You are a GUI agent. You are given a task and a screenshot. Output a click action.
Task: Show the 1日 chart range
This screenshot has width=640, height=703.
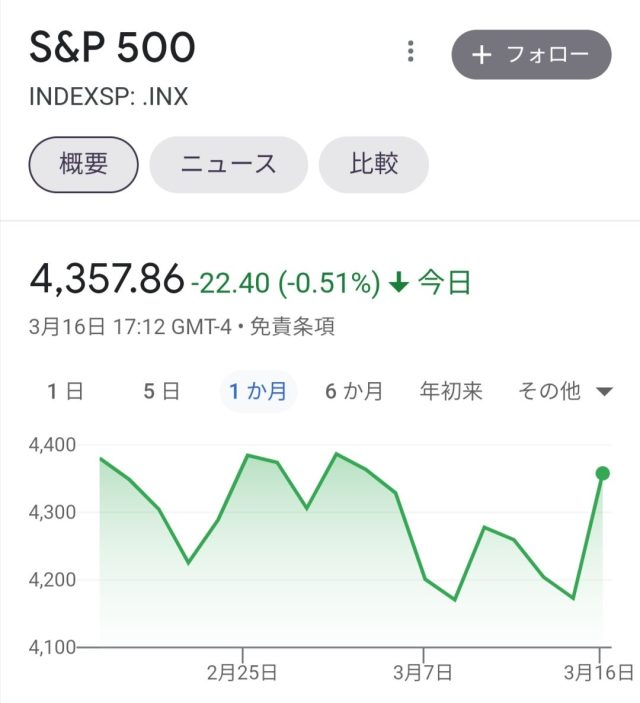[66, 391]
